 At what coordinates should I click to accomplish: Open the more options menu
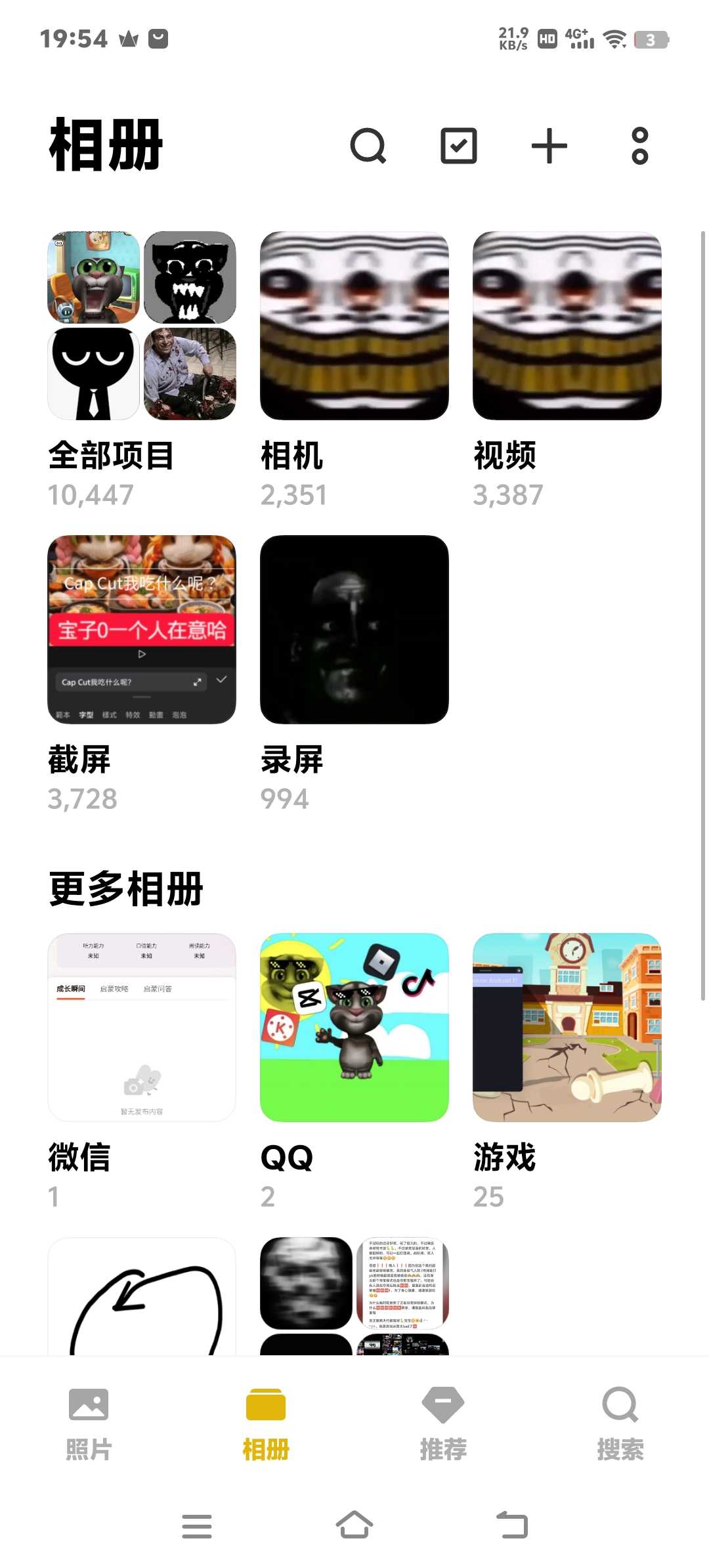639,146
